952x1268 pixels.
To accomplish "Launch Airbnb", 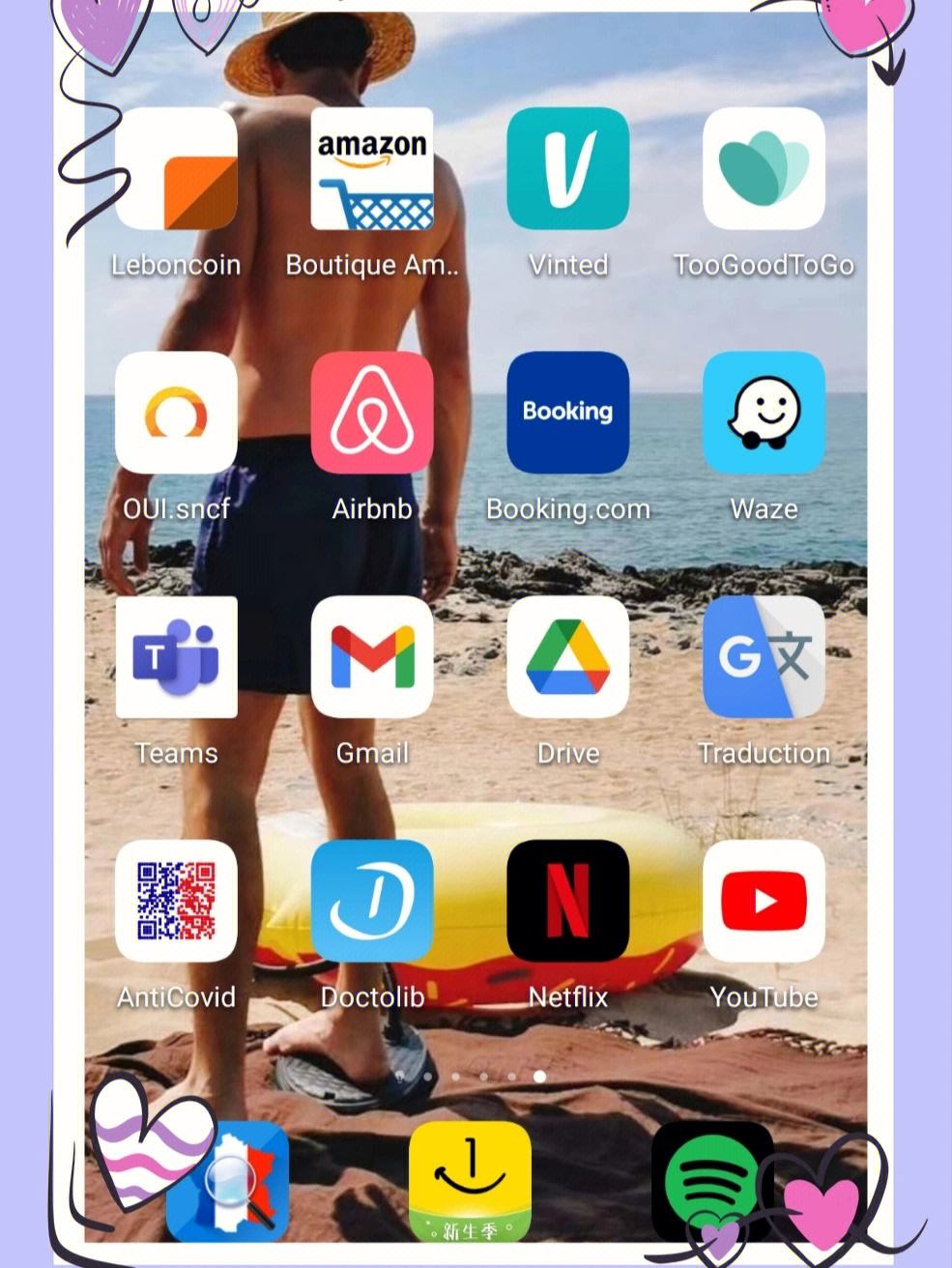I will pos(372,413).
